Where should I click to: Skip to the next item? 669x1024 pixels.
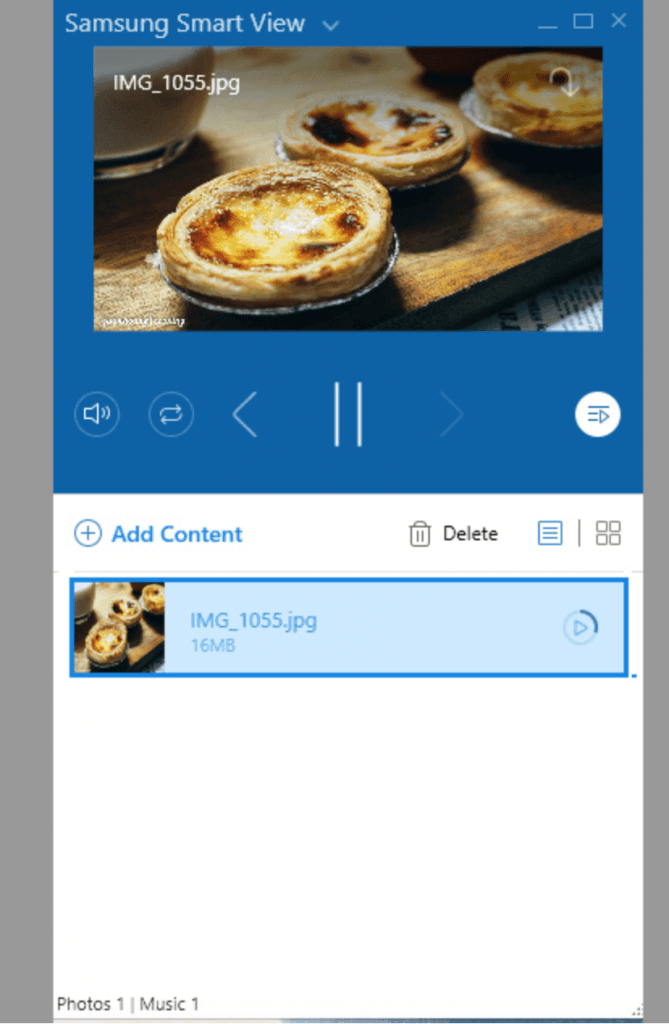[452, 414]
